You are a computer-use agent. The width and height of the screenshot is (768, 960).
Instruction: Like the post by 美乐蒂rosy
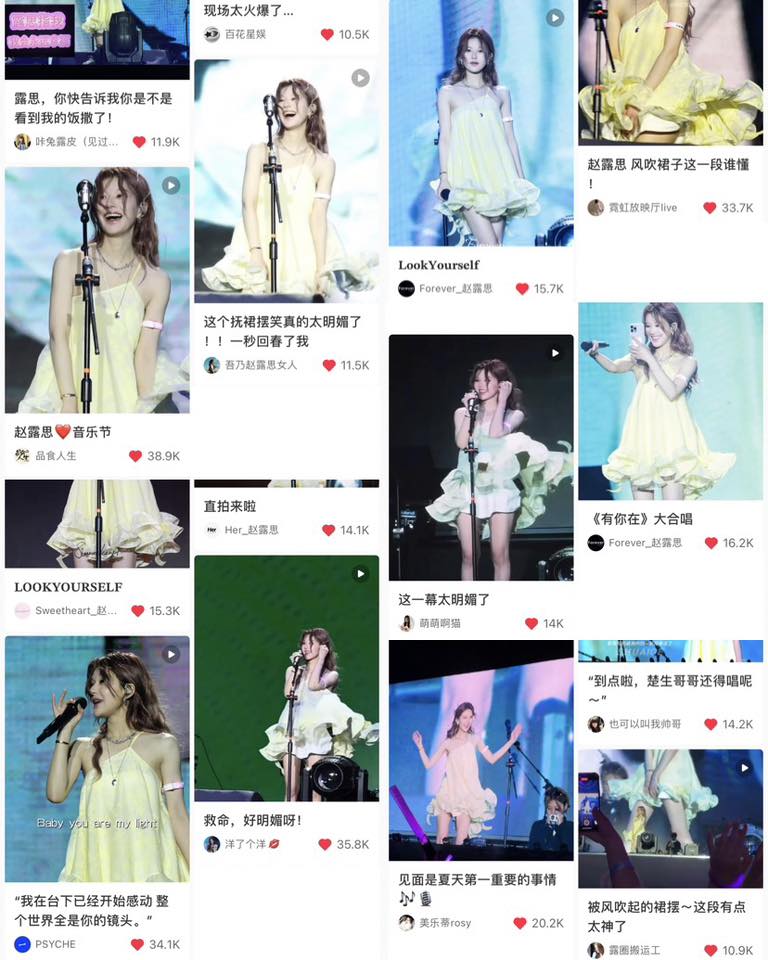point(520,924)
